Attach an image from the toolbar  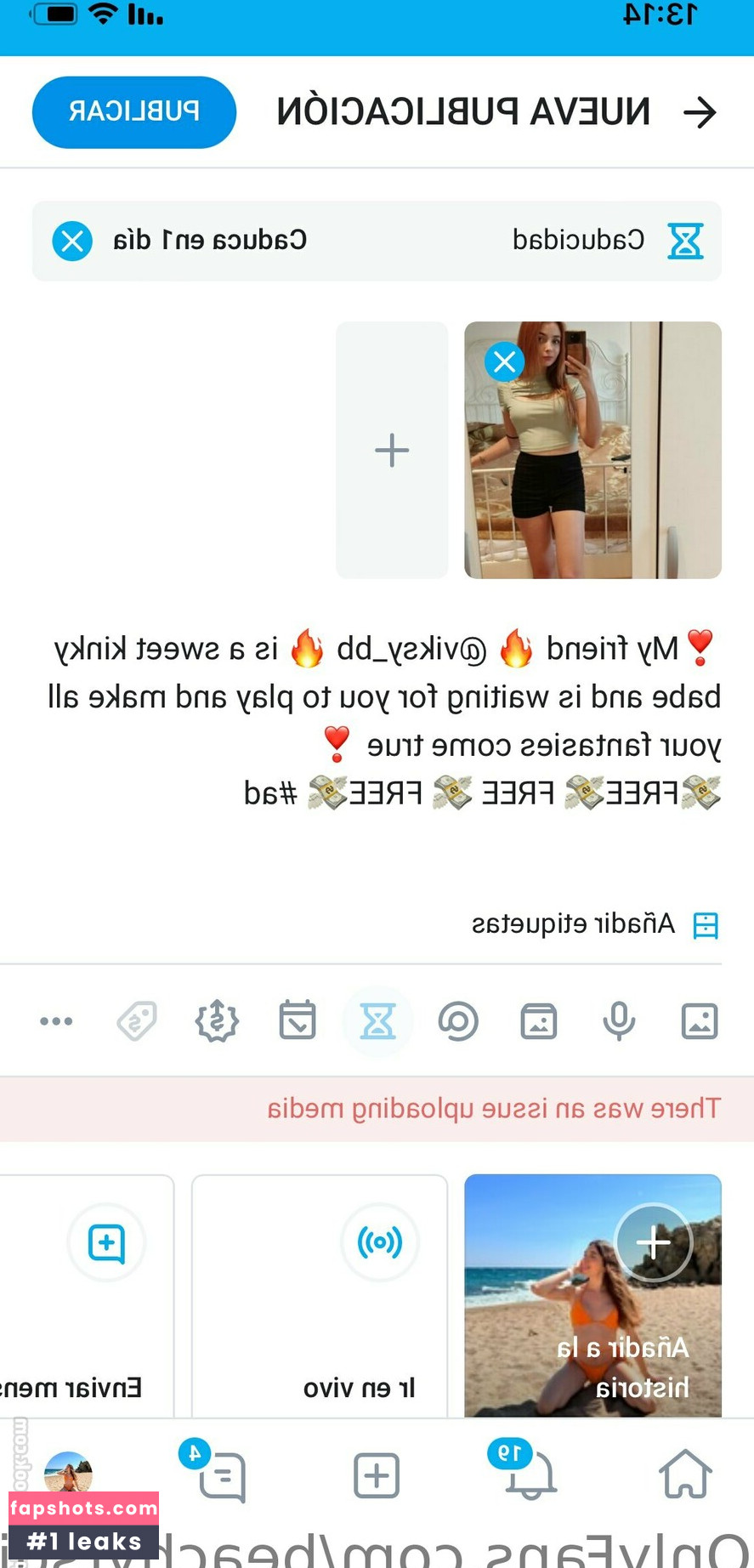tap(700, 1021)
